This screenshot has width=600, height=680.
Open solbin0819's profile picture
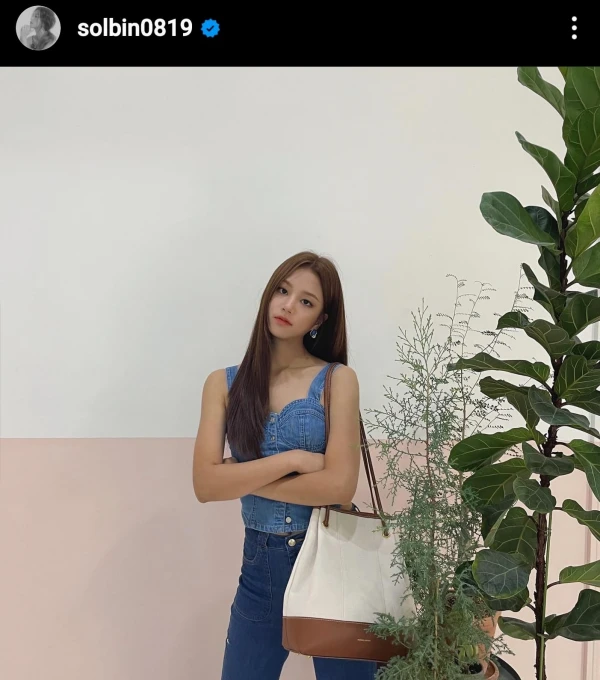pyautogui.click(x=38, y=28)
